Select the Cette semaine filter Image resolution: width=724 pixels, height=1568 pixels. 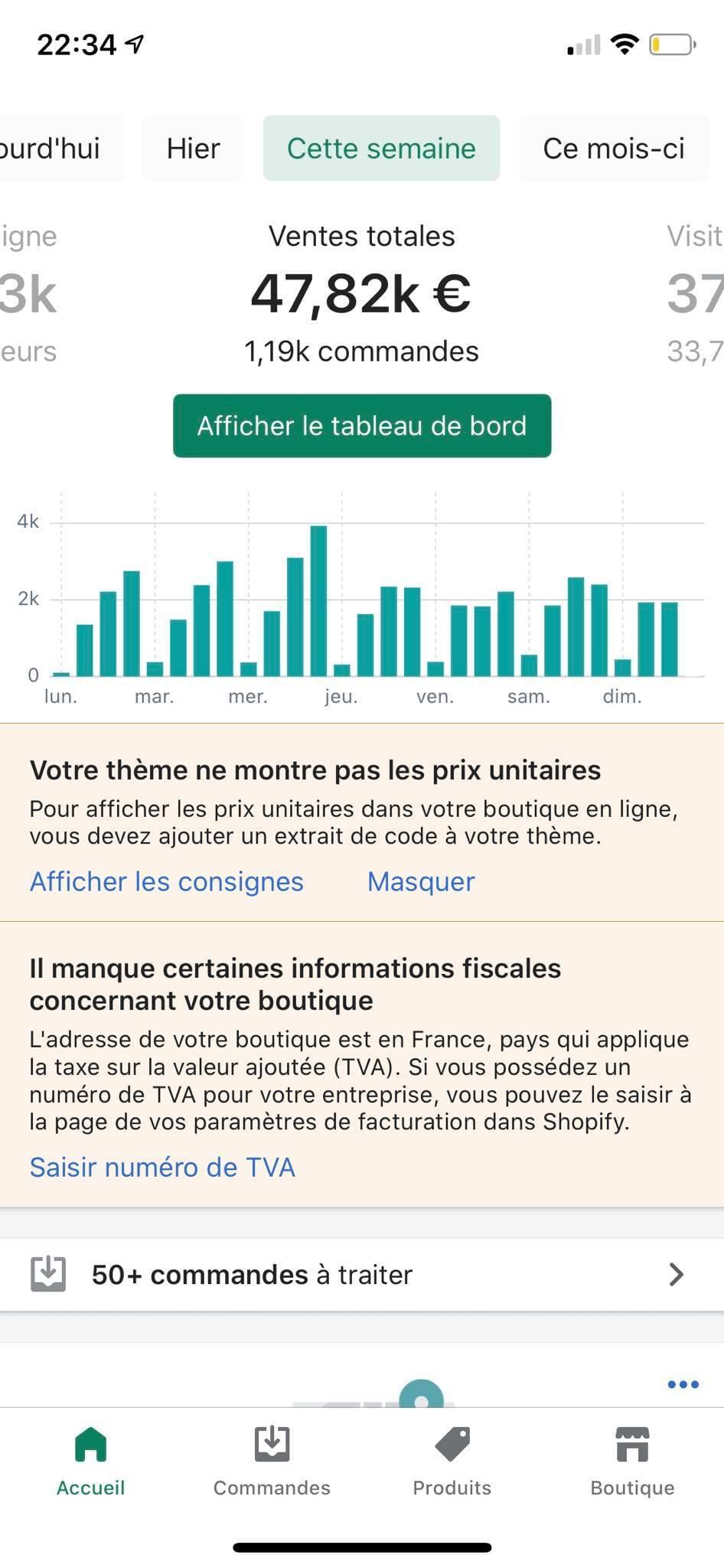[381, 149]
